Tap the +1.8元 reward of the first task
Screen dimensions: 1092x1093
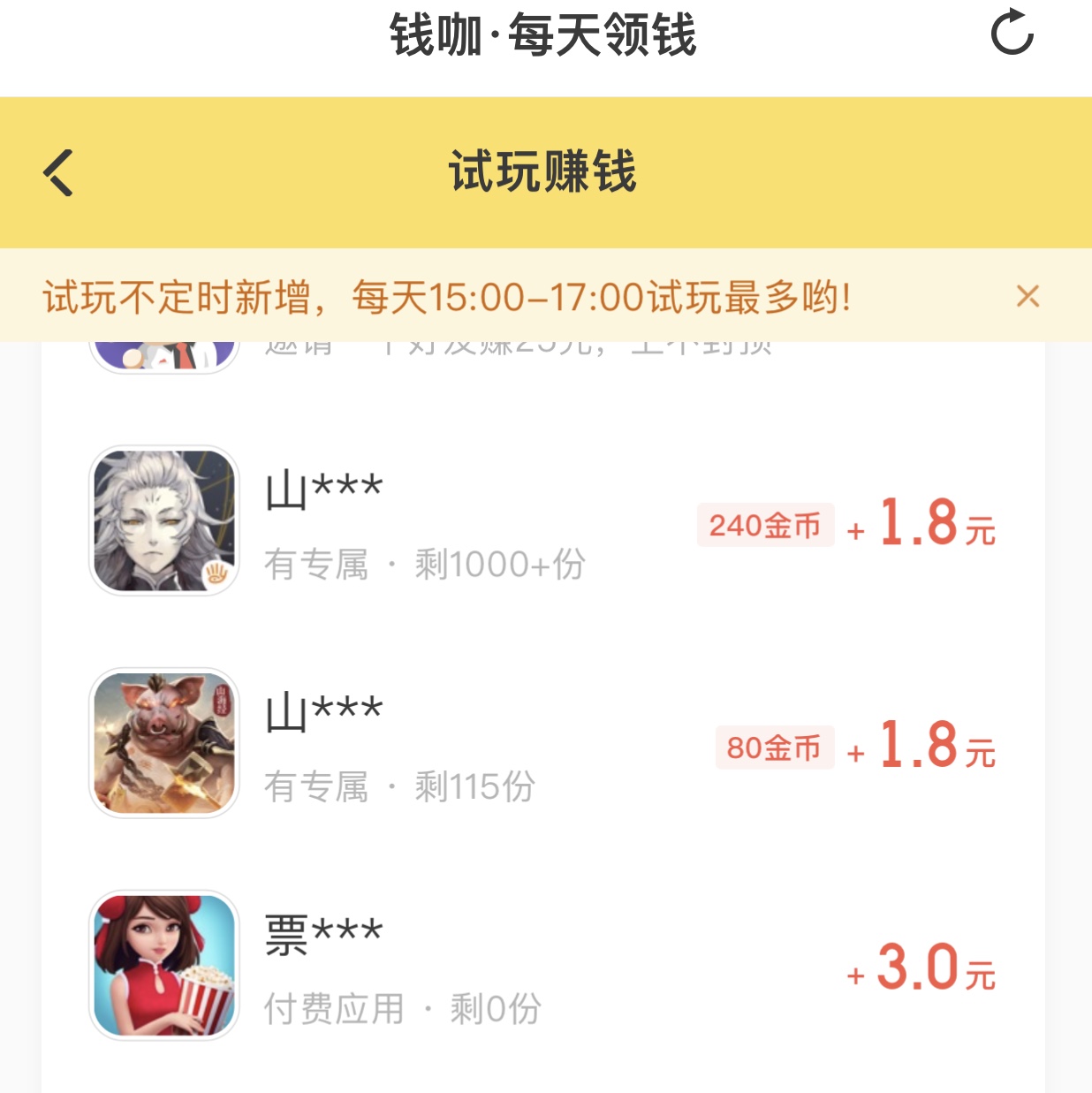922,523
